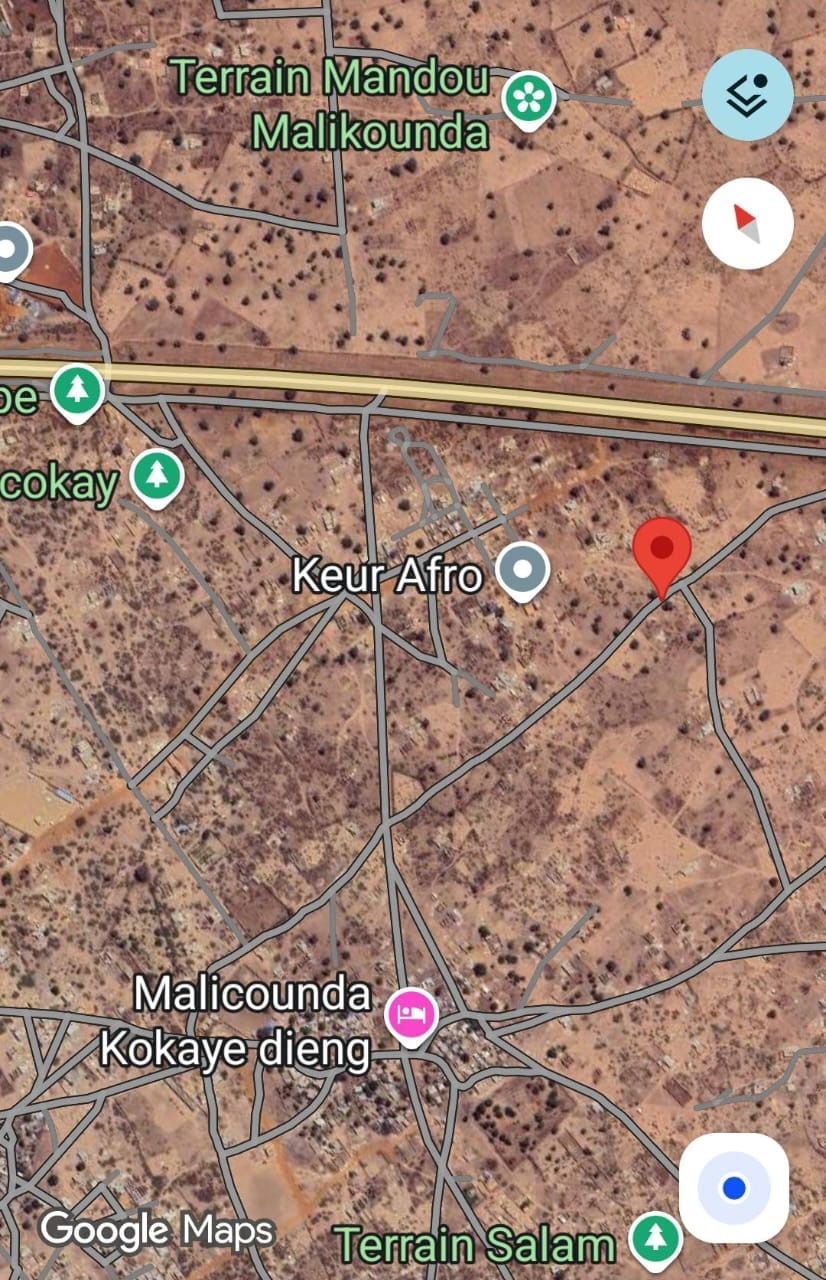Open the map layers picker icon
The width and height of the screenshot is (826, 1280).
[x=748, y=93]
